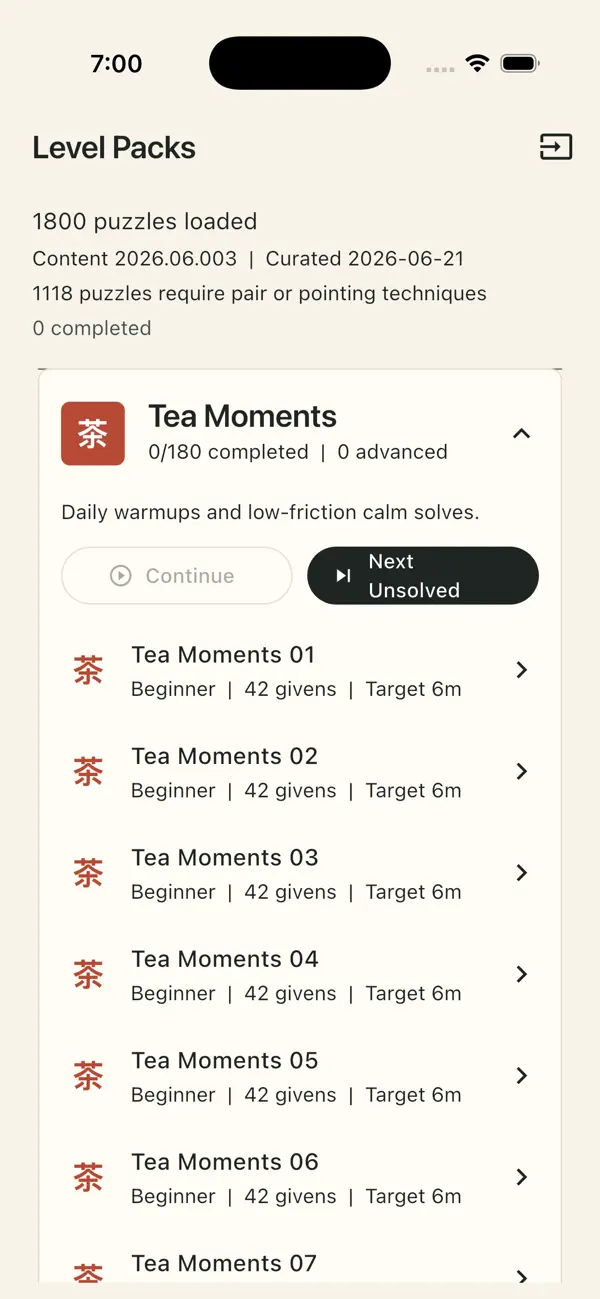Open Tea Moments 01 puzzle

click(x=300, y=671)
